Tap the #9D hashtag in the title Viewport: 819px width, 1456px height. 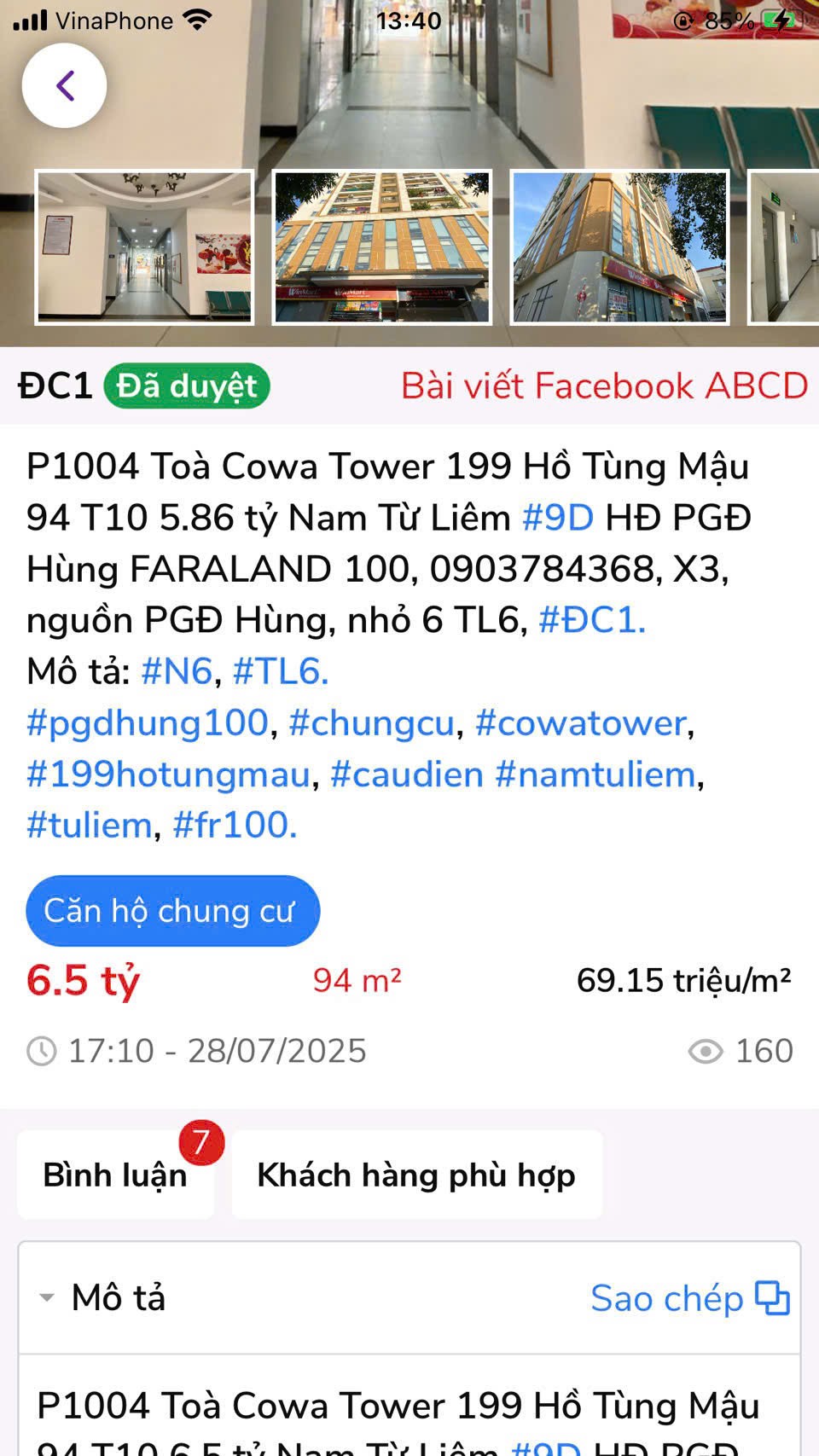pyautogui.click(x=557, y=518)
